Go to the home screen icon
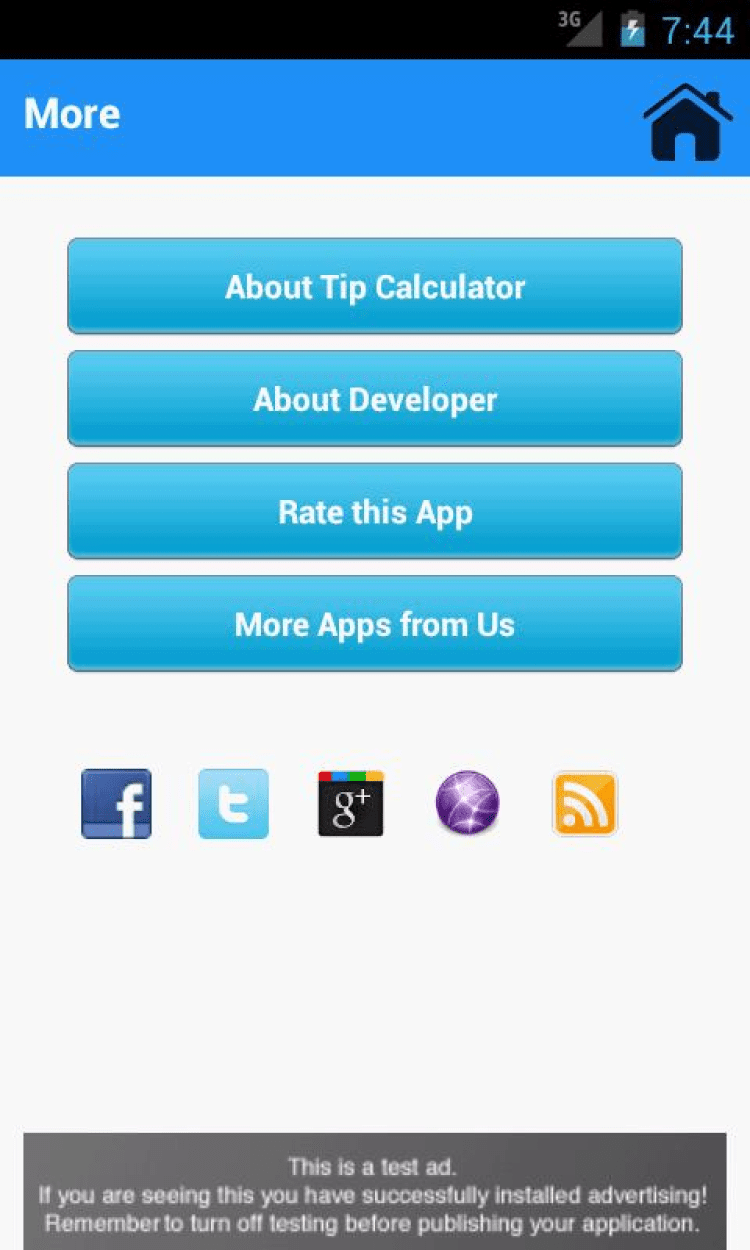The height and width of the screenshot is (1250, 750). point(686,120)
